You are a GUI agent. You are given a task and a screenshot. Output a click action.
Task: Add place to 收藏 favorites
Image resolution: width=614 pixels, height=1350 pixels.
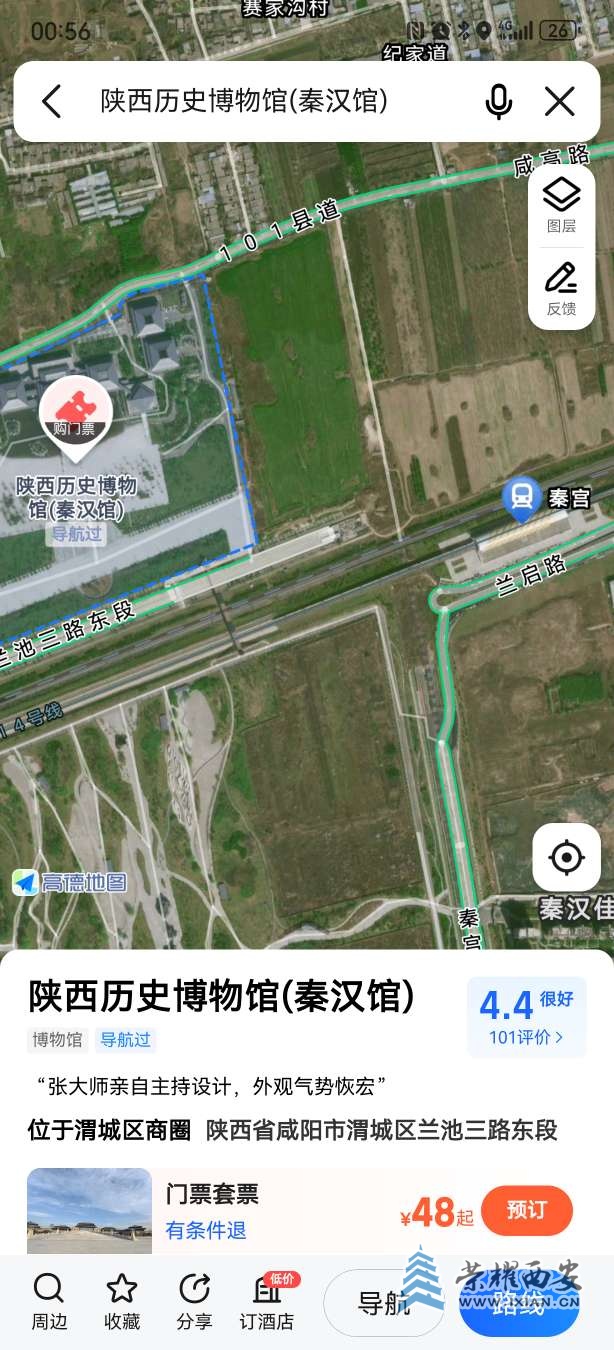[x=121, y=1301]
